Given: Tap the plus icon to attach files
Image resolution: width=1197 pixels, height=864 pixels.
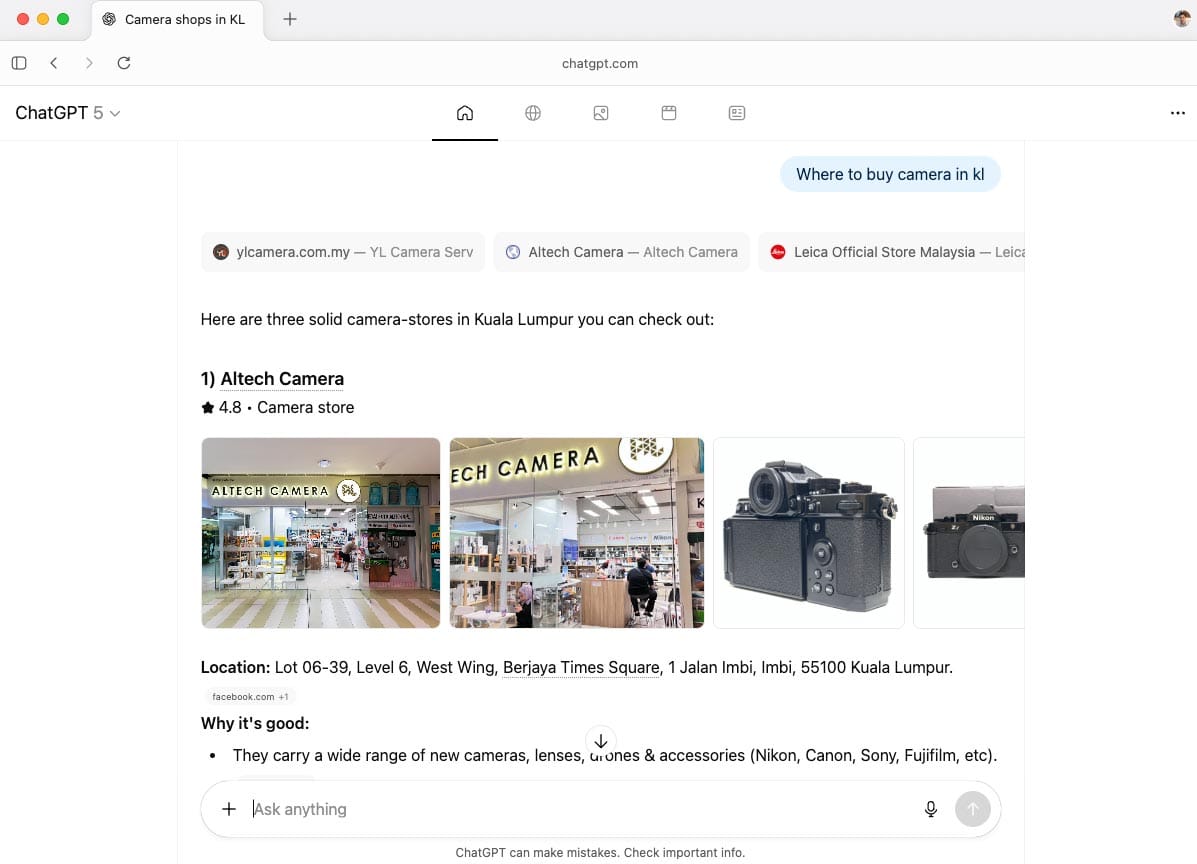Looking at the screenshot, I should click(x=229, y=809).
